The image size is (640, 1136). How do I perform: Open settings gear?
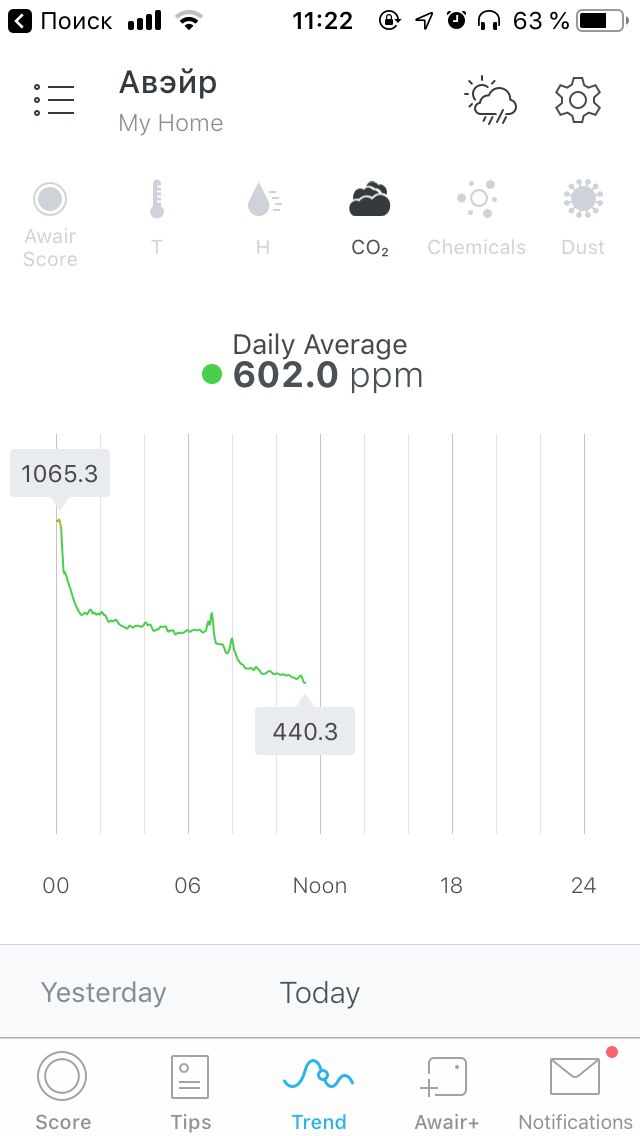578,99
